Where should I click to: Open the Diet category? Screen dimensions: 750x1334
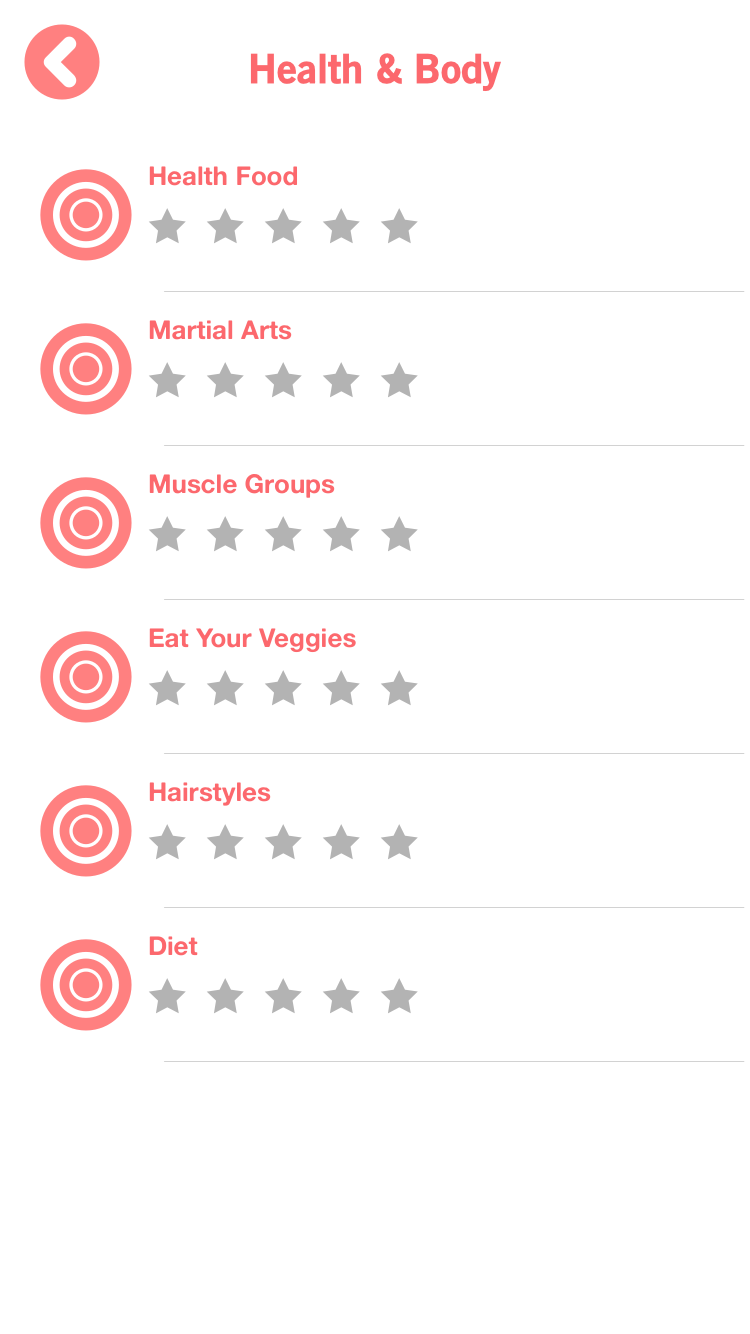[173, 946]
